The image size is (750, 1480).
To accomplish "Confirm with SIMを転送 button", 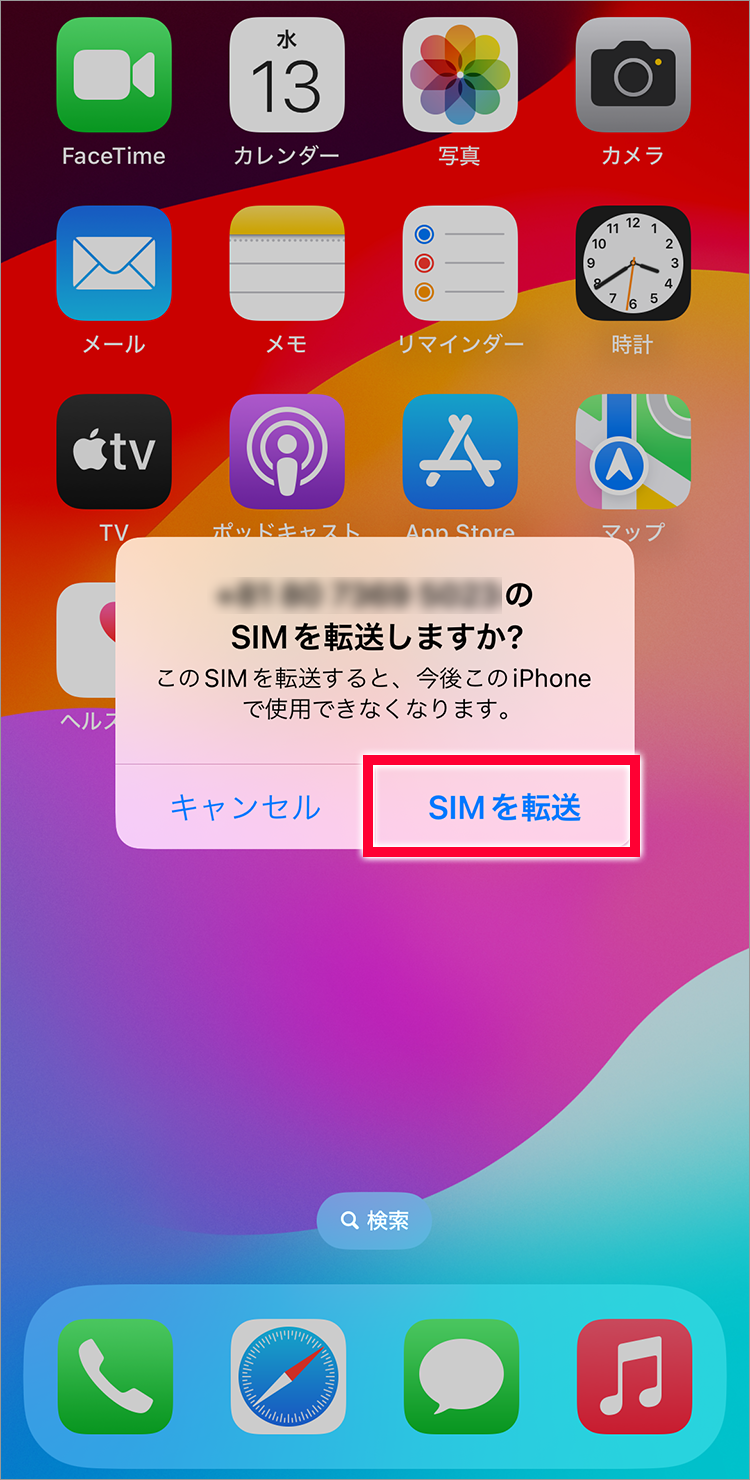I will 503,808.
